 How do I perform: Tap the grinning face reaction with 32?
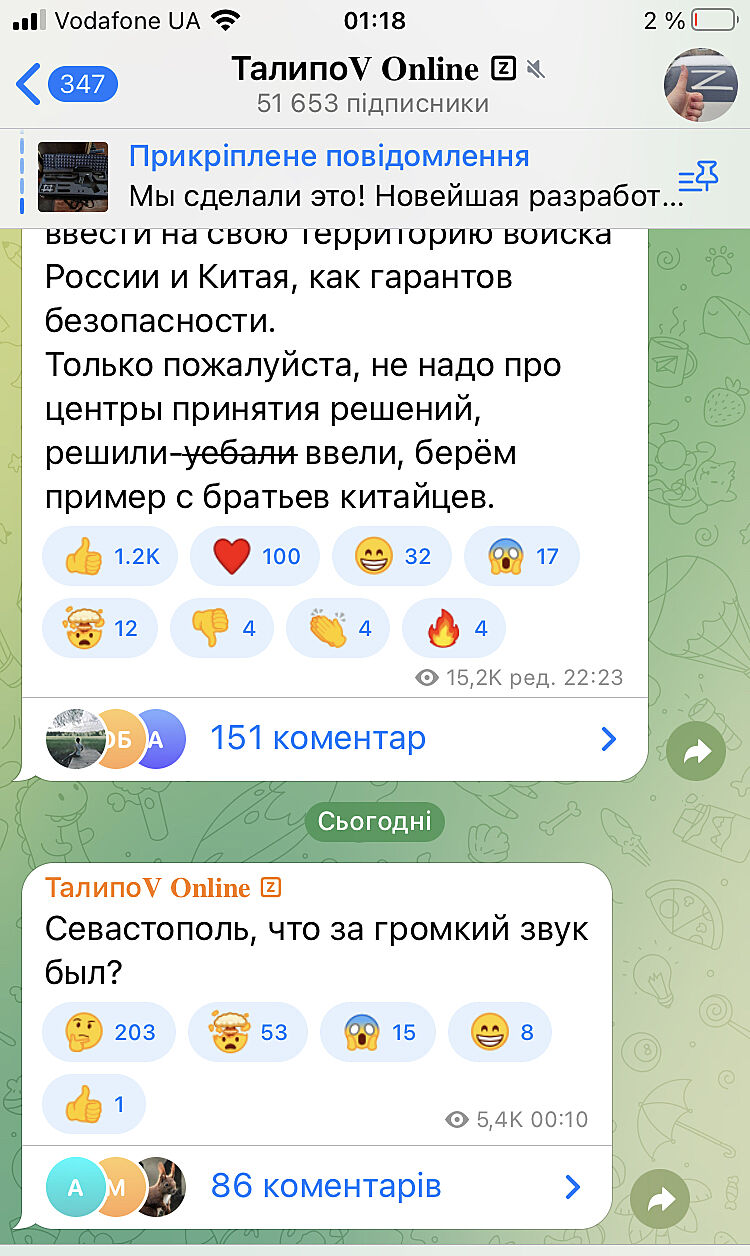[x=392, y=556]
